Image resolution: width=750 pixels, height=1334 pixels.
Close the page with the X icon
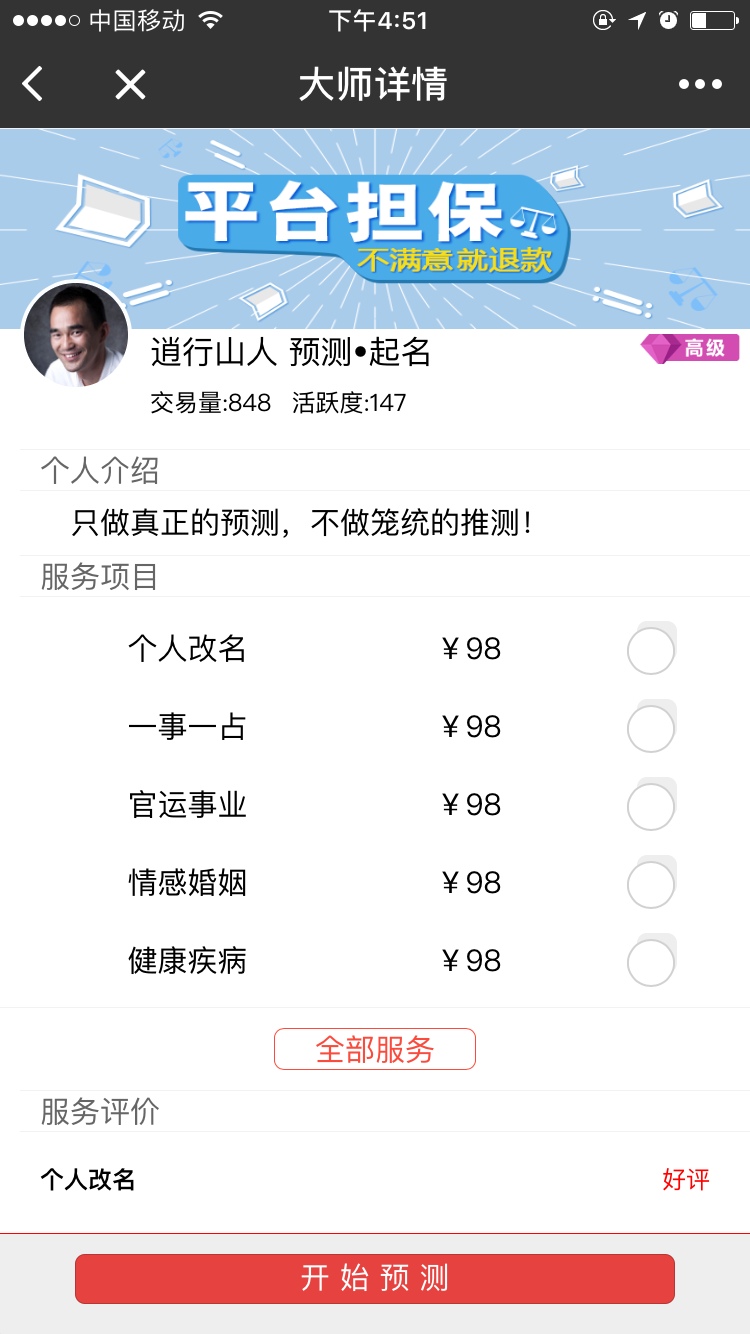pyautogui.click(x=130, y=85)
